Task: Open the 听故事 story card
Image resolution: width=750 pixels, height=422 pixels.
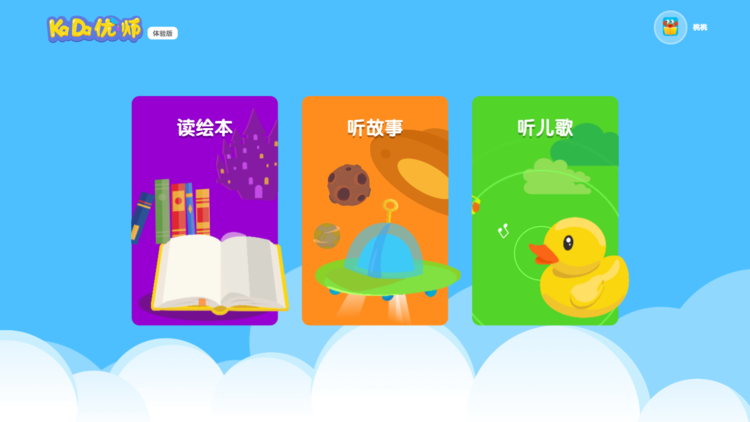Action: coord(375,210)
